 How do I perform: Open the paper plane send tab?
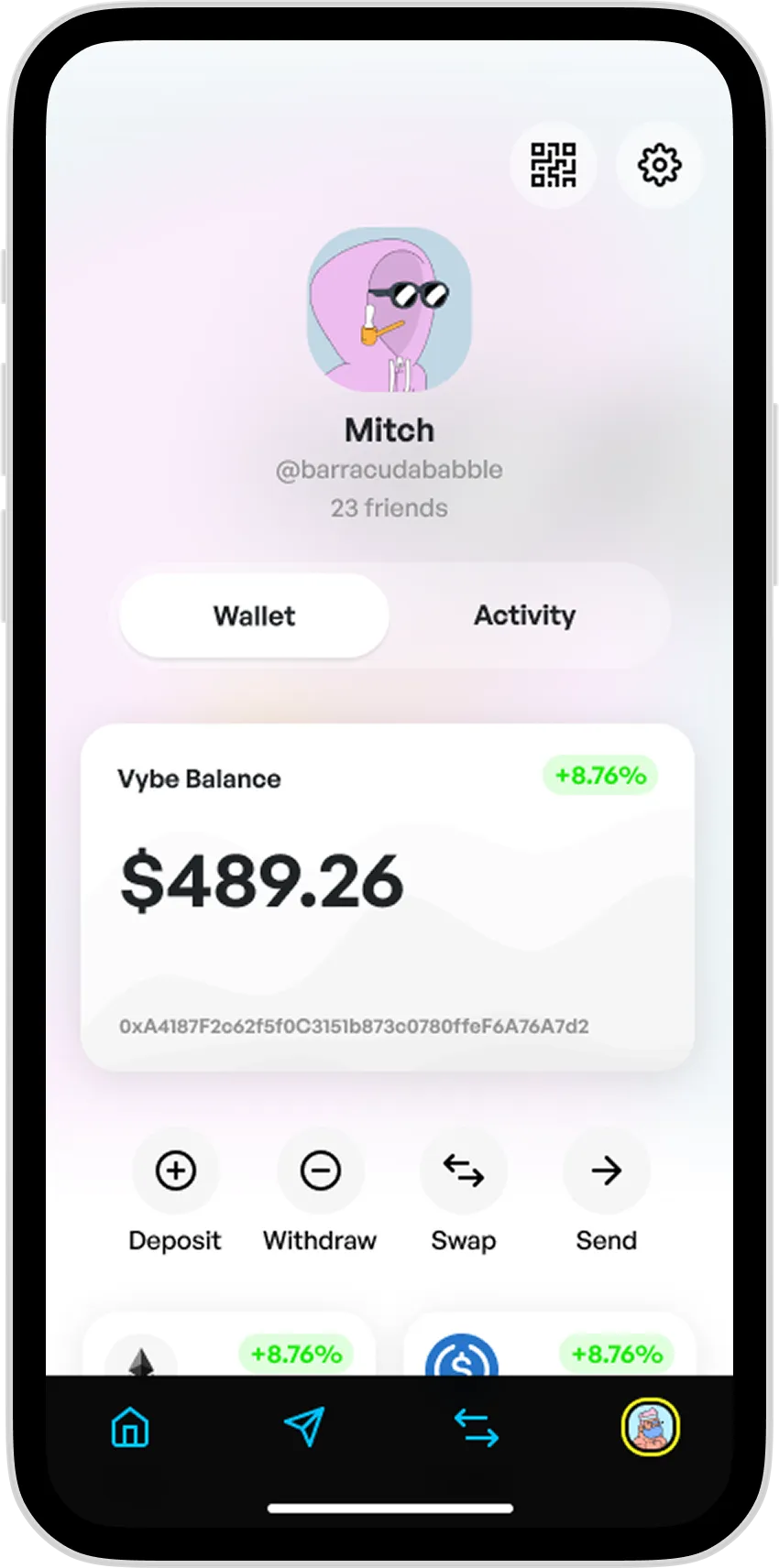303,1427
